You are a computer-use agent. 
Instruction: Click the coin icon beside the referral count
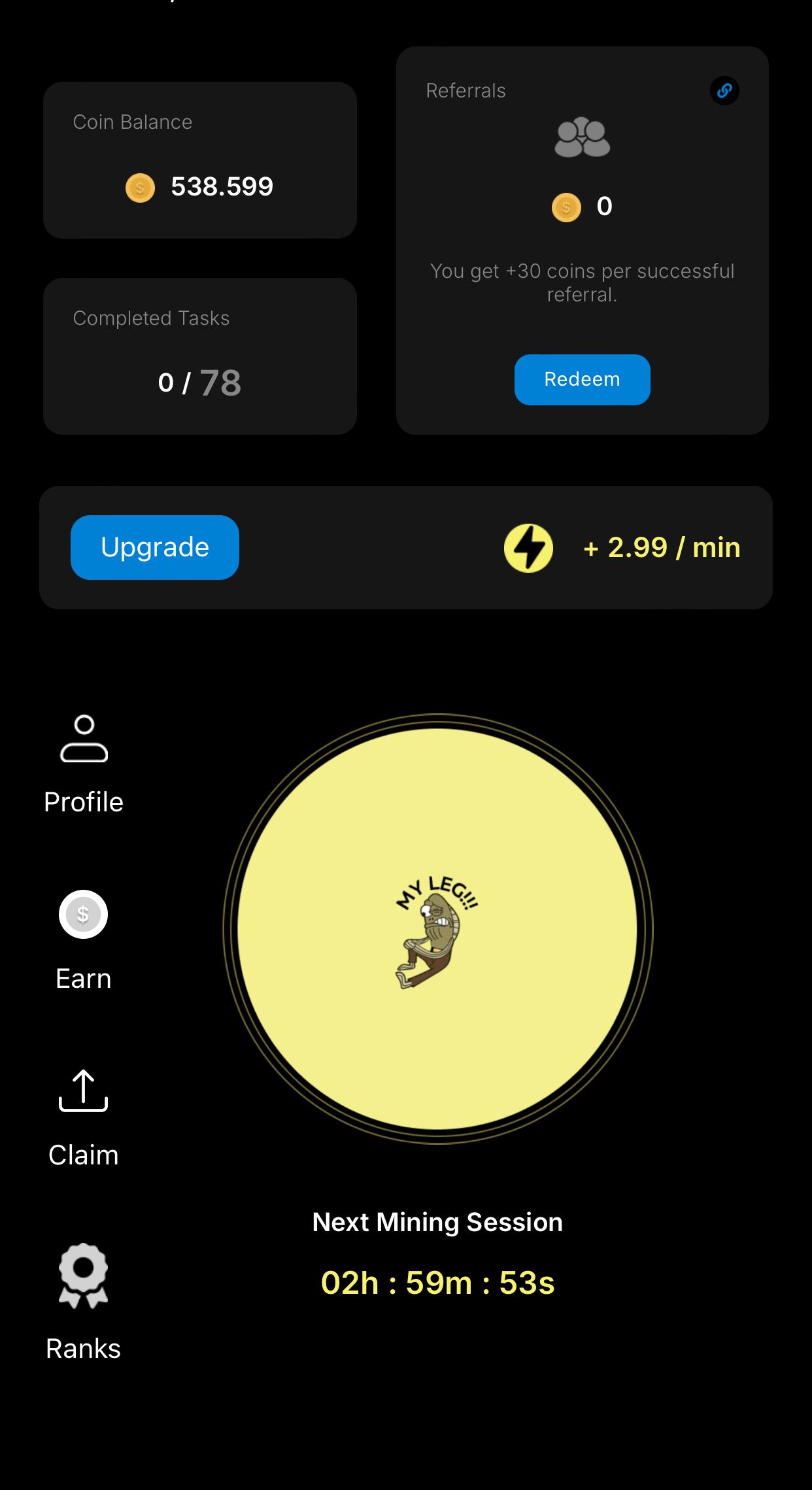coord(566,207)
